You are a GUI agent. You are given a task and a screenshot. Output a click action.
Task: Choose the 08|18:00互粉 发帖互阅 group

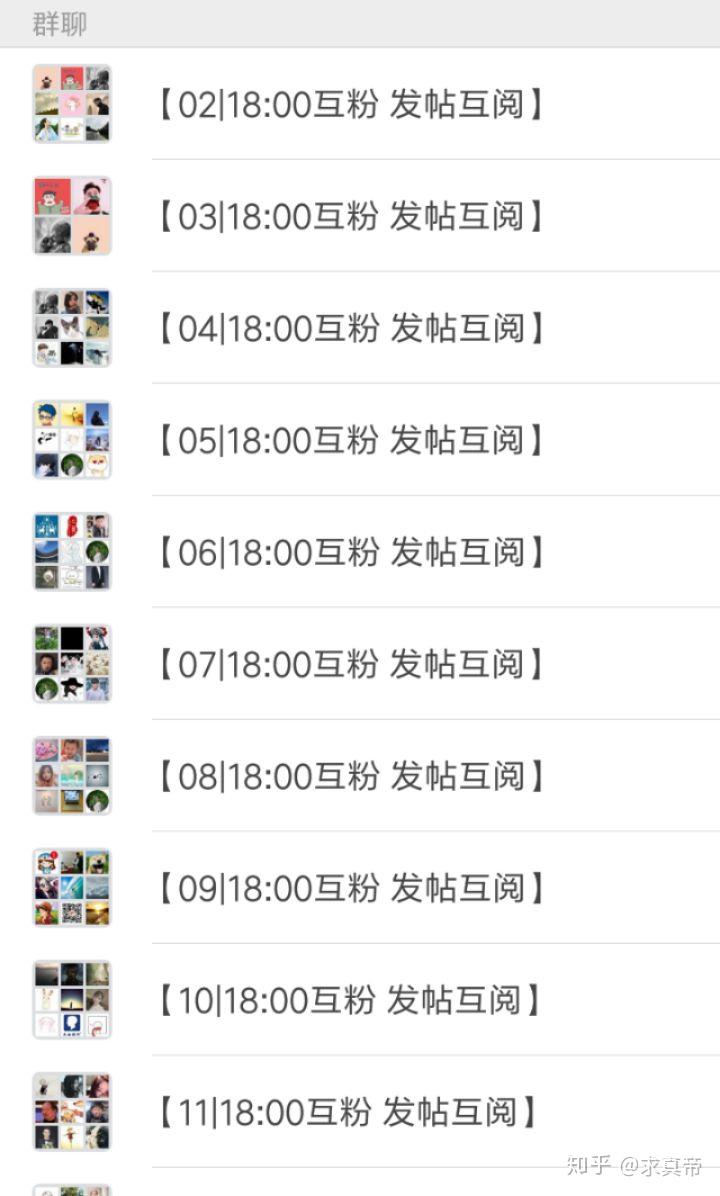click(x=360, y=776)
